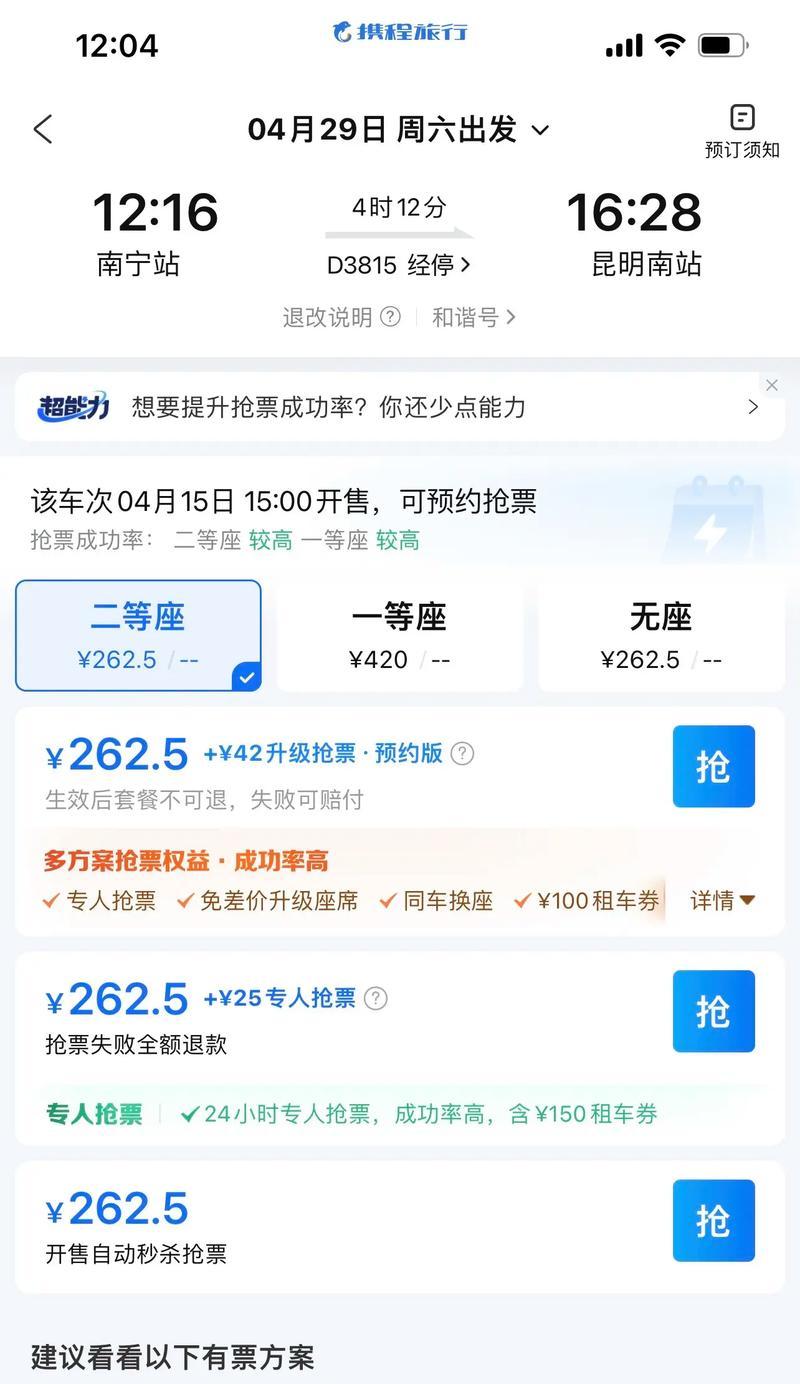Open the 04月29日 departure date dropdown
The width and height of the screenshot is (800, 1384).
click(398, 130)
